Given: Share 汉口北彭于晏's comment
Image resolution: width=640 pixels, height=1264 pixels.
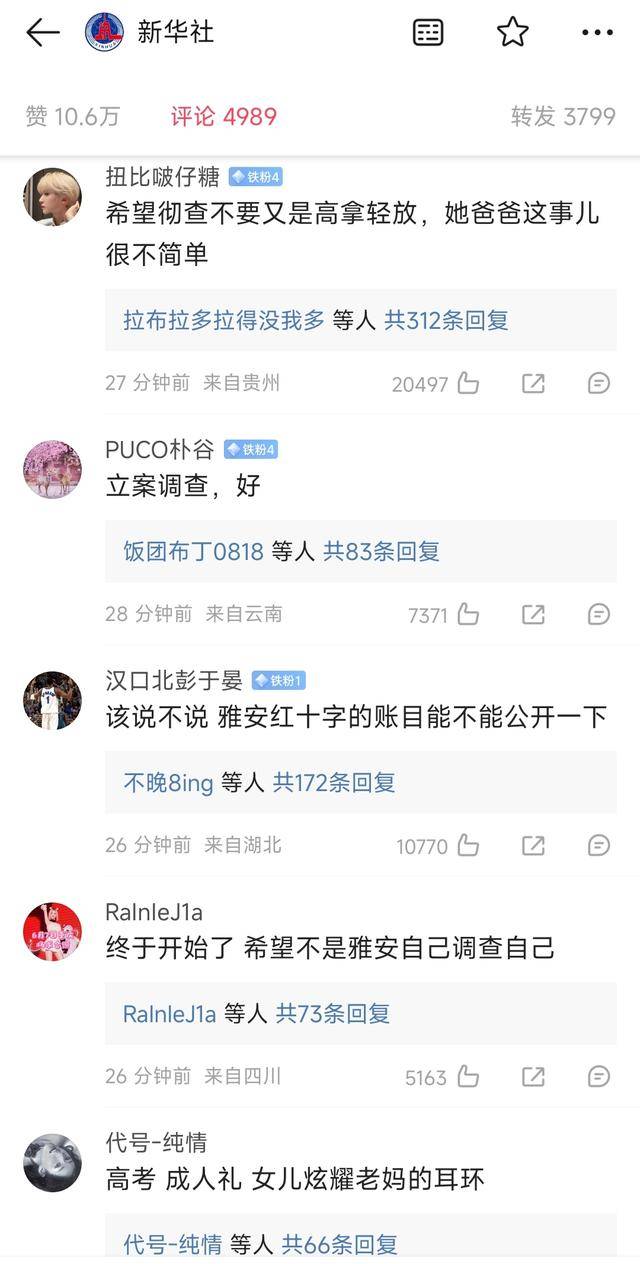Looking at the screenshot, I should pyautogui.click(x=533, y=845).
